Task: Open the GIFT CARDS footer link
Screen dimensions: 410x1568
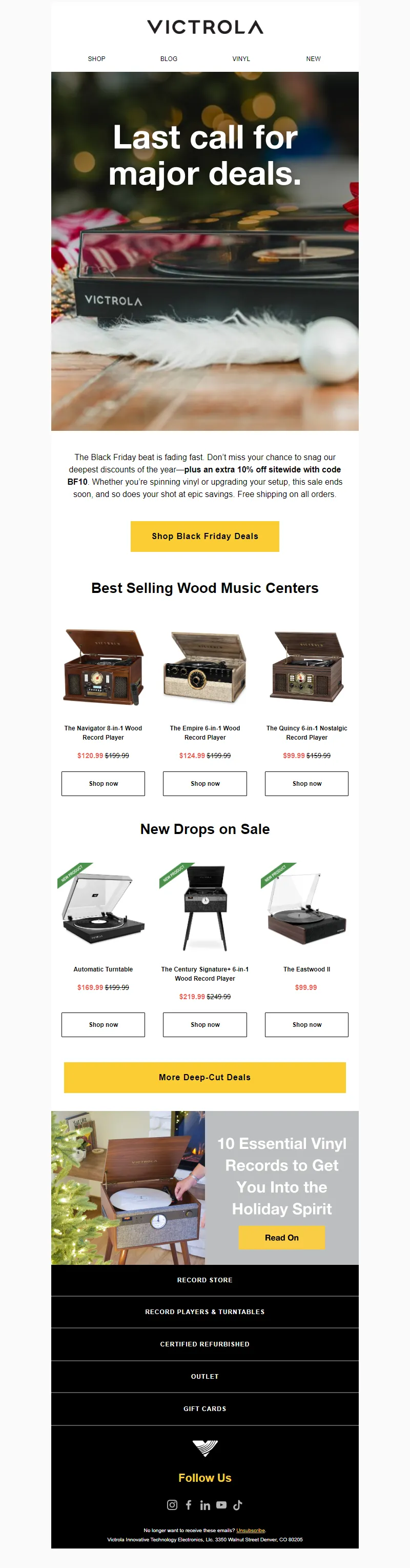Action: (204, 1408)
